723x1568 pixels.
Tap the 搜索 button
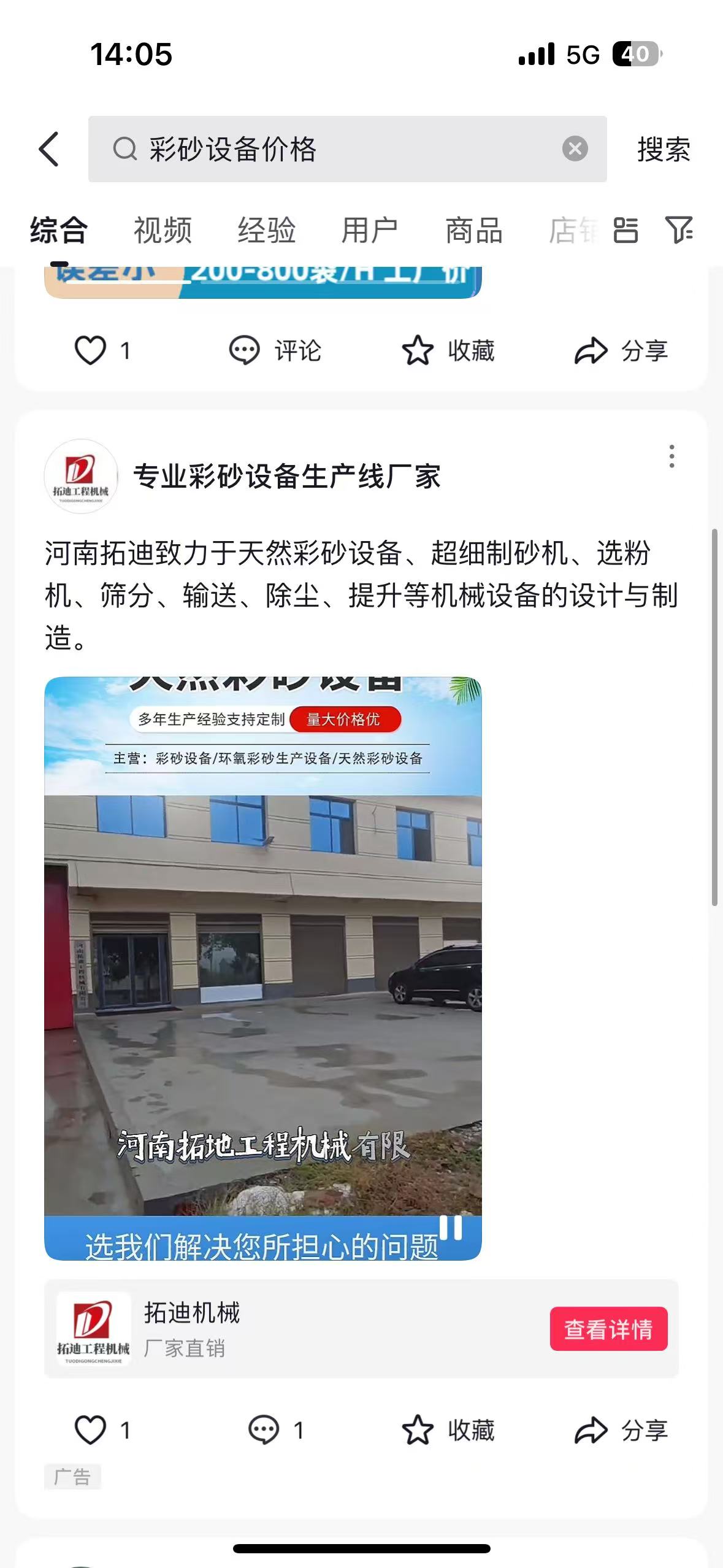click(x=664, y=149)
